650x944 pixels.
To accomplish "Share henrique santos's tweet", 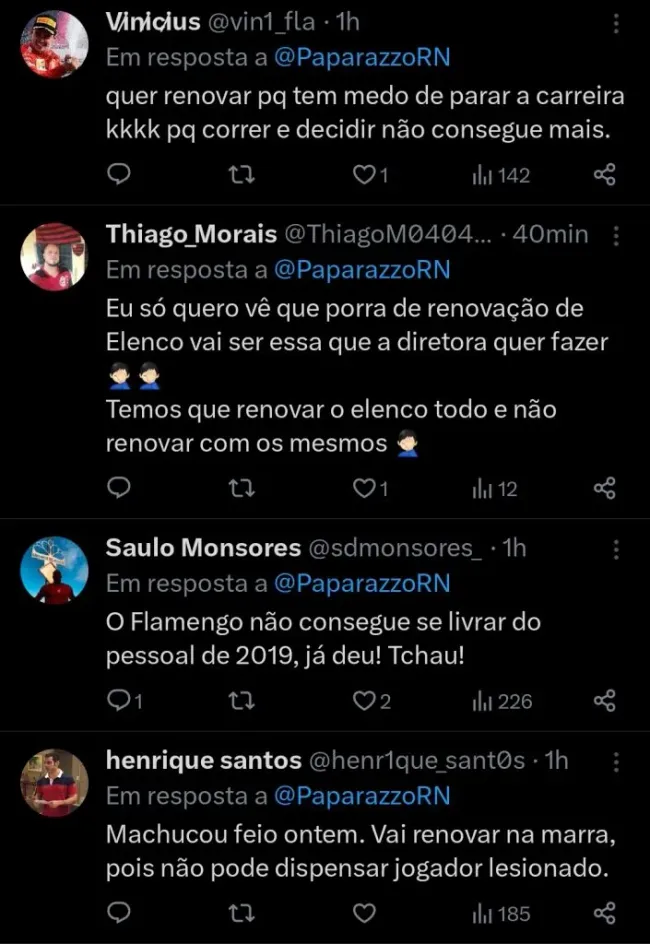I will pos(604,913).
